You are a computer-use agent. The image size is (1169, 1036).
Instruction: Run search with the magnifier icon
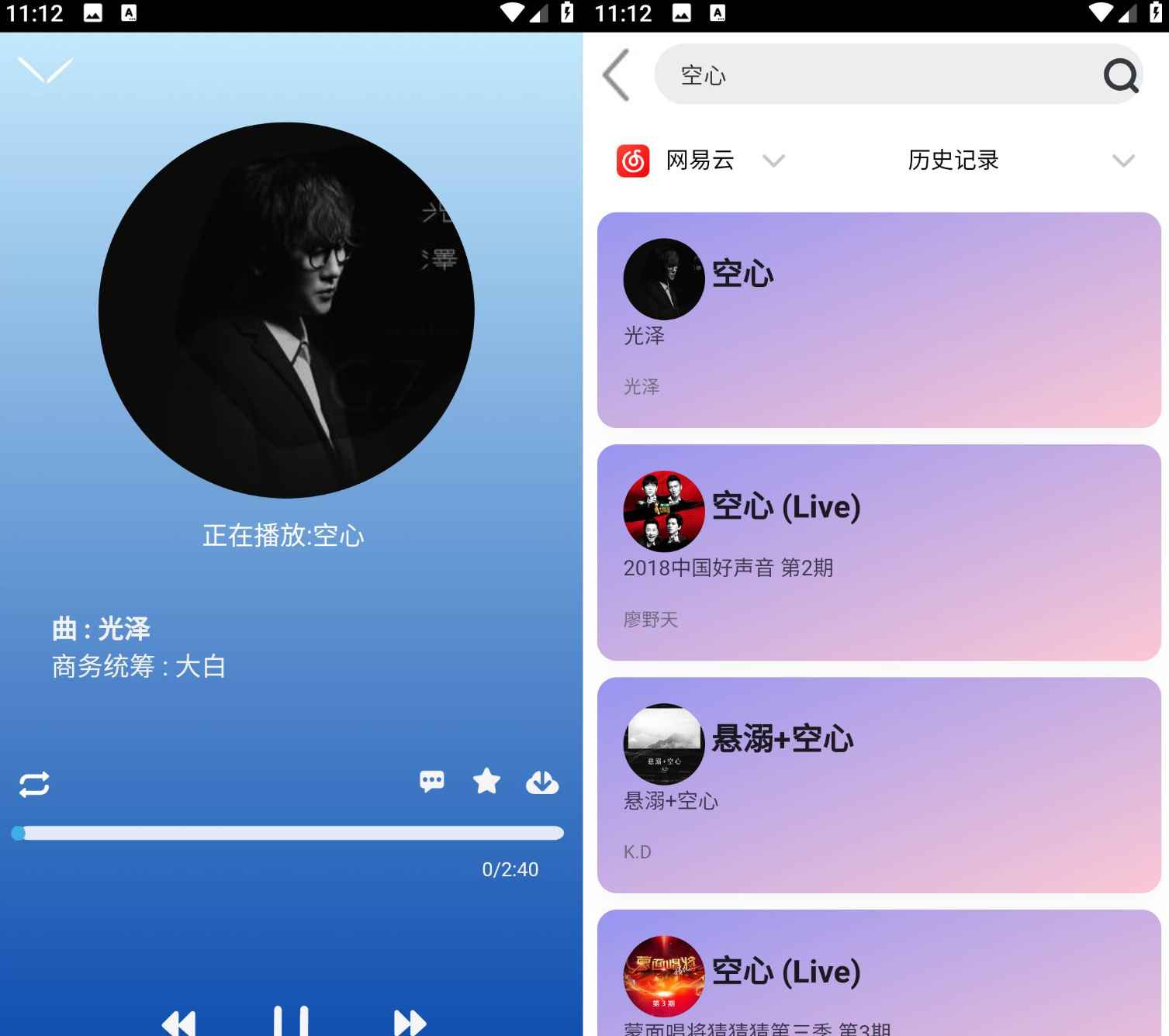[1120, 75]
